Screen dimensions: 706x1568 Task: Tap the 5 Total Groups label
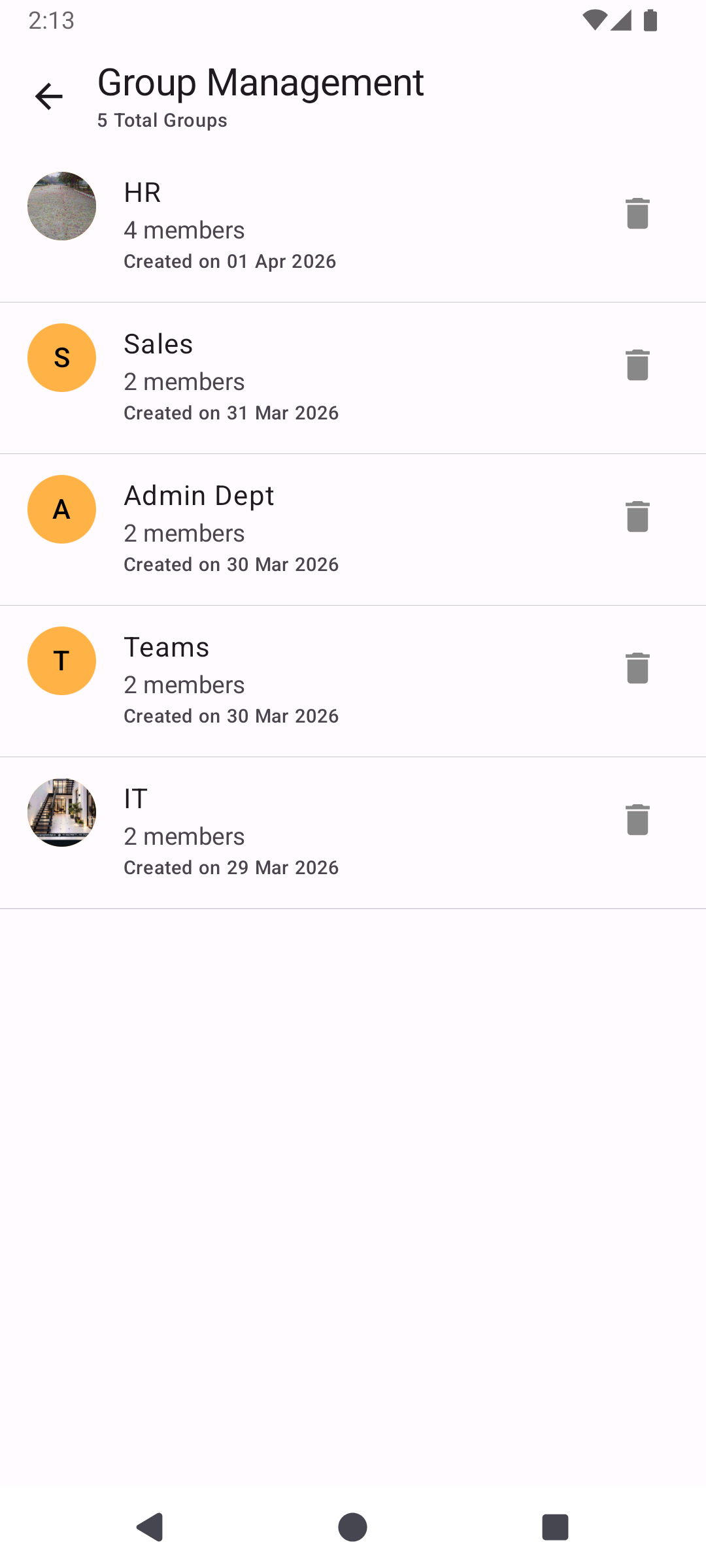(161, 120)
